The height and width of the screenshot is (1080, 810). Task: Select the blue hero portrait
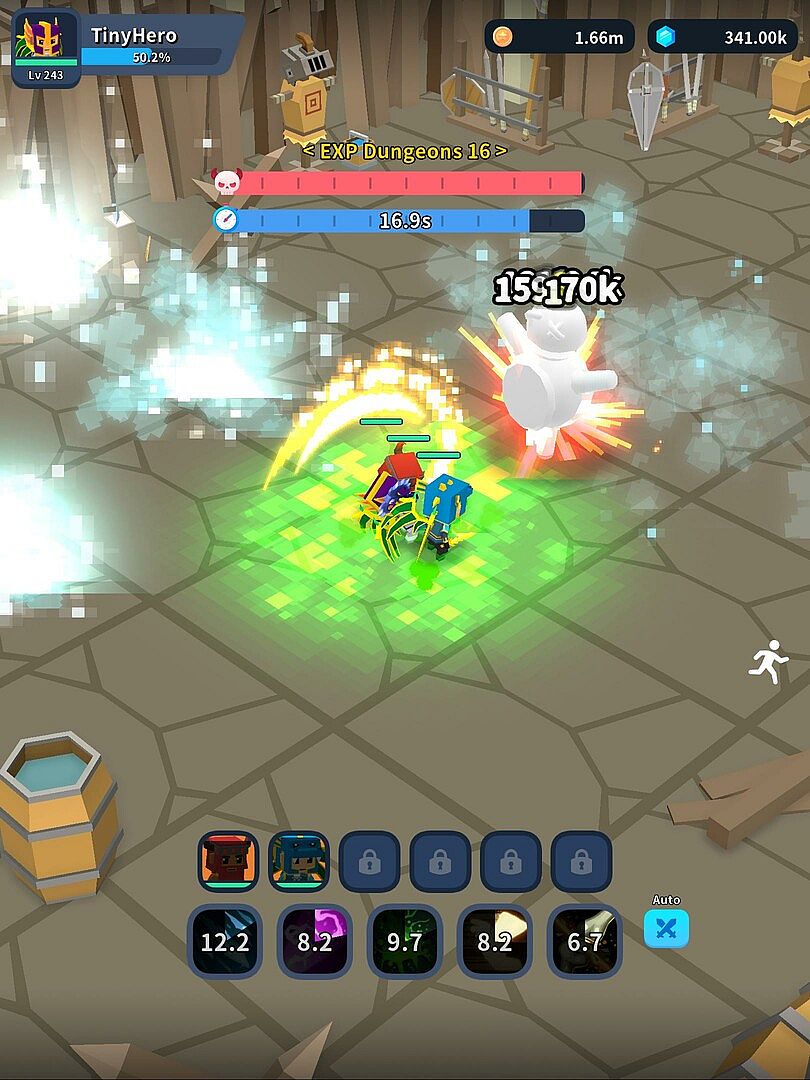[299, 861]
